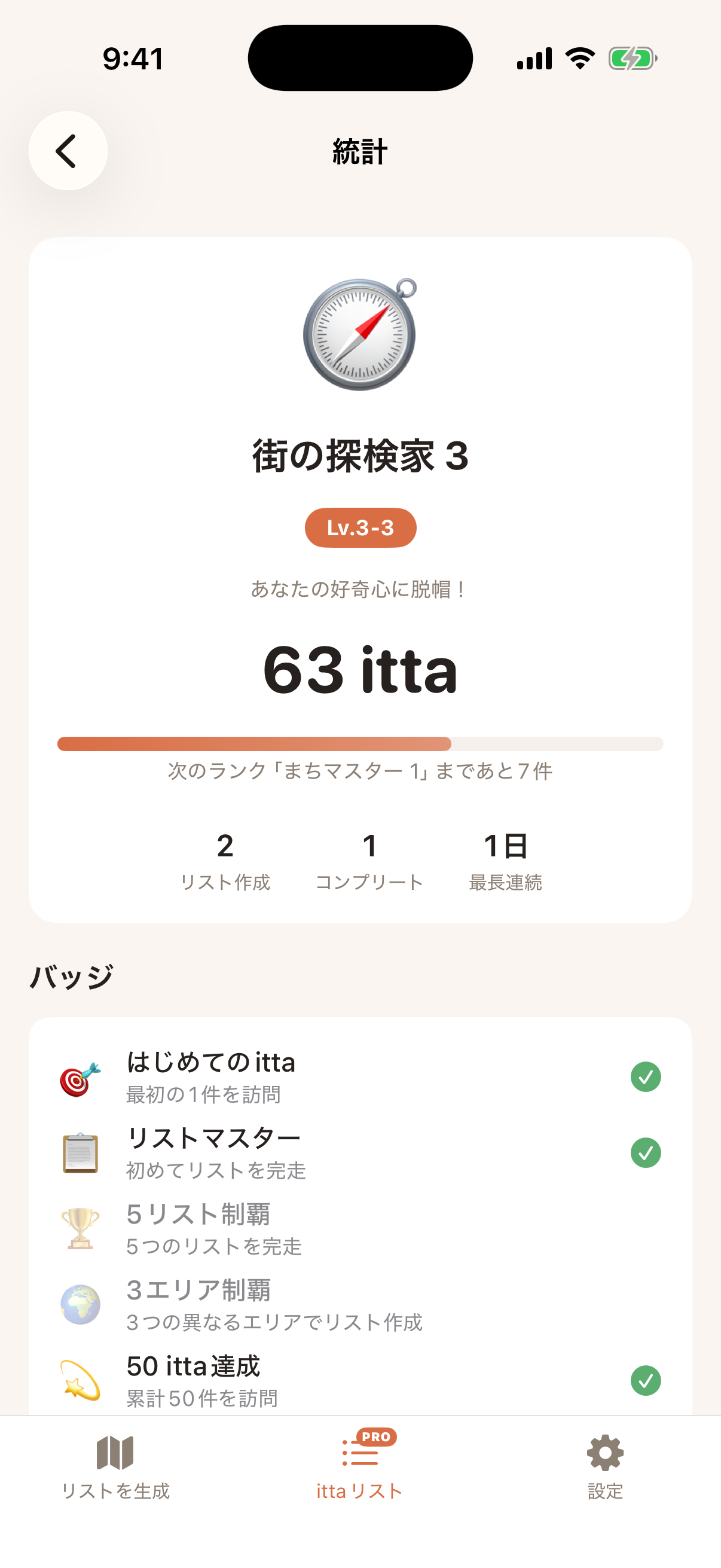The width and height of the screenshot is (721, 1568).
Task: Tap the コンプリート stat showing 1
Action: coord(369,859)
